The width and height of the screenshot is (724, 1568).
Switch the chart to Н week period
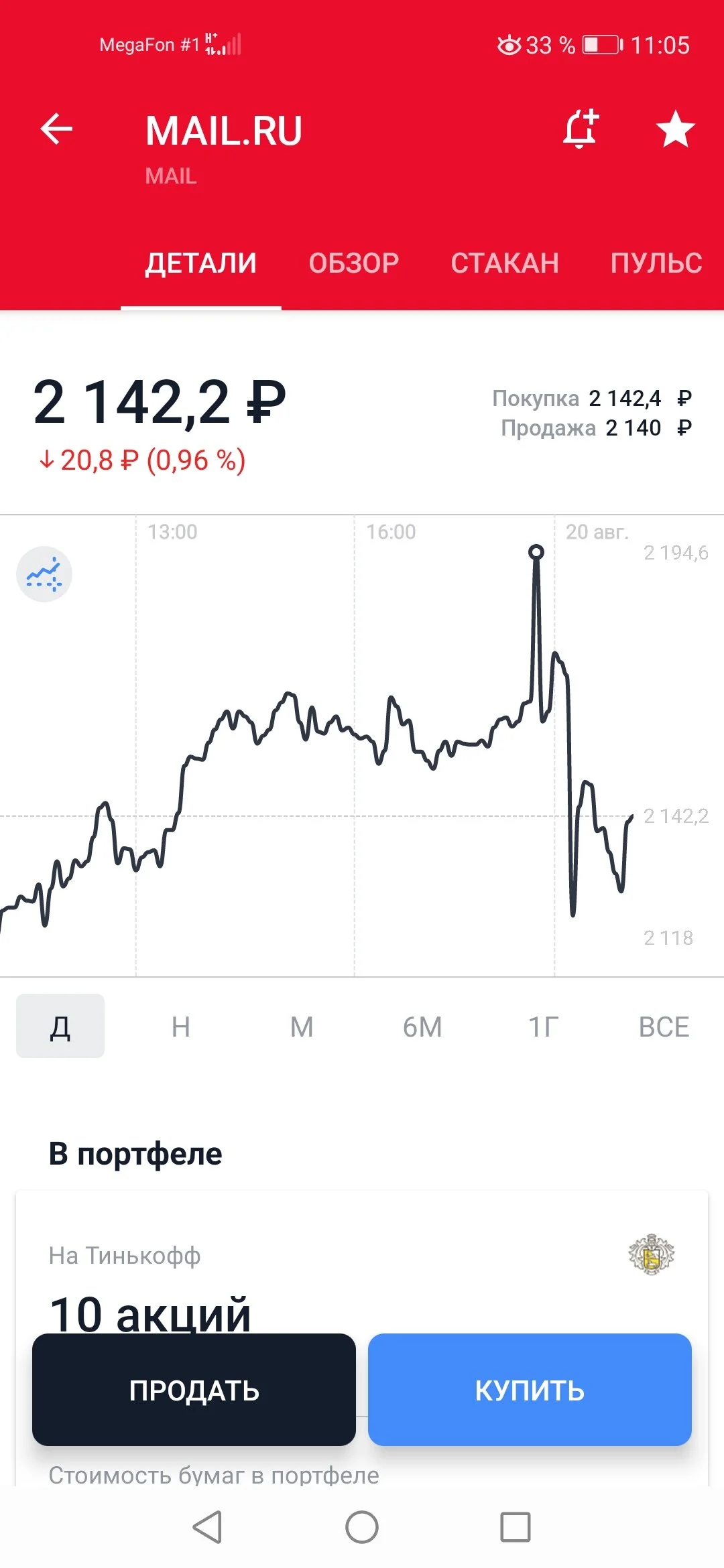(181, 1026)
